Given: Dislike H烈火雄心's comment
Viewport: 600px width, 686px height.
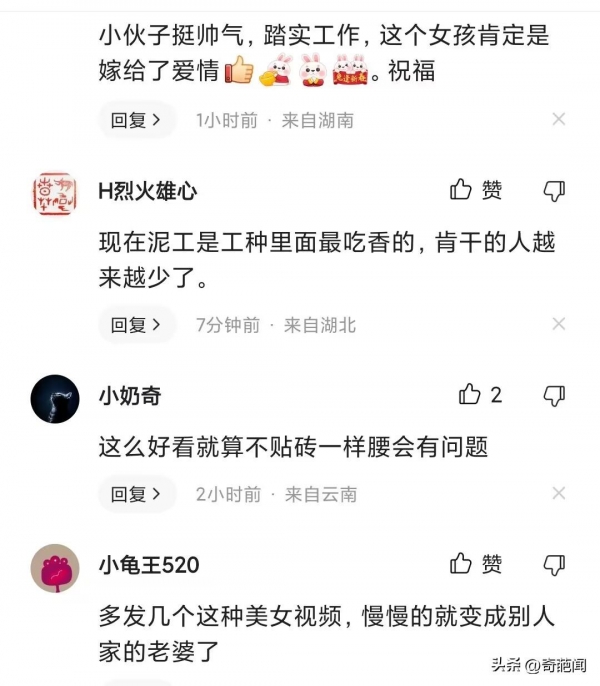Looking at the screenshot, I should pyautogui.click(x=554, y=190).
